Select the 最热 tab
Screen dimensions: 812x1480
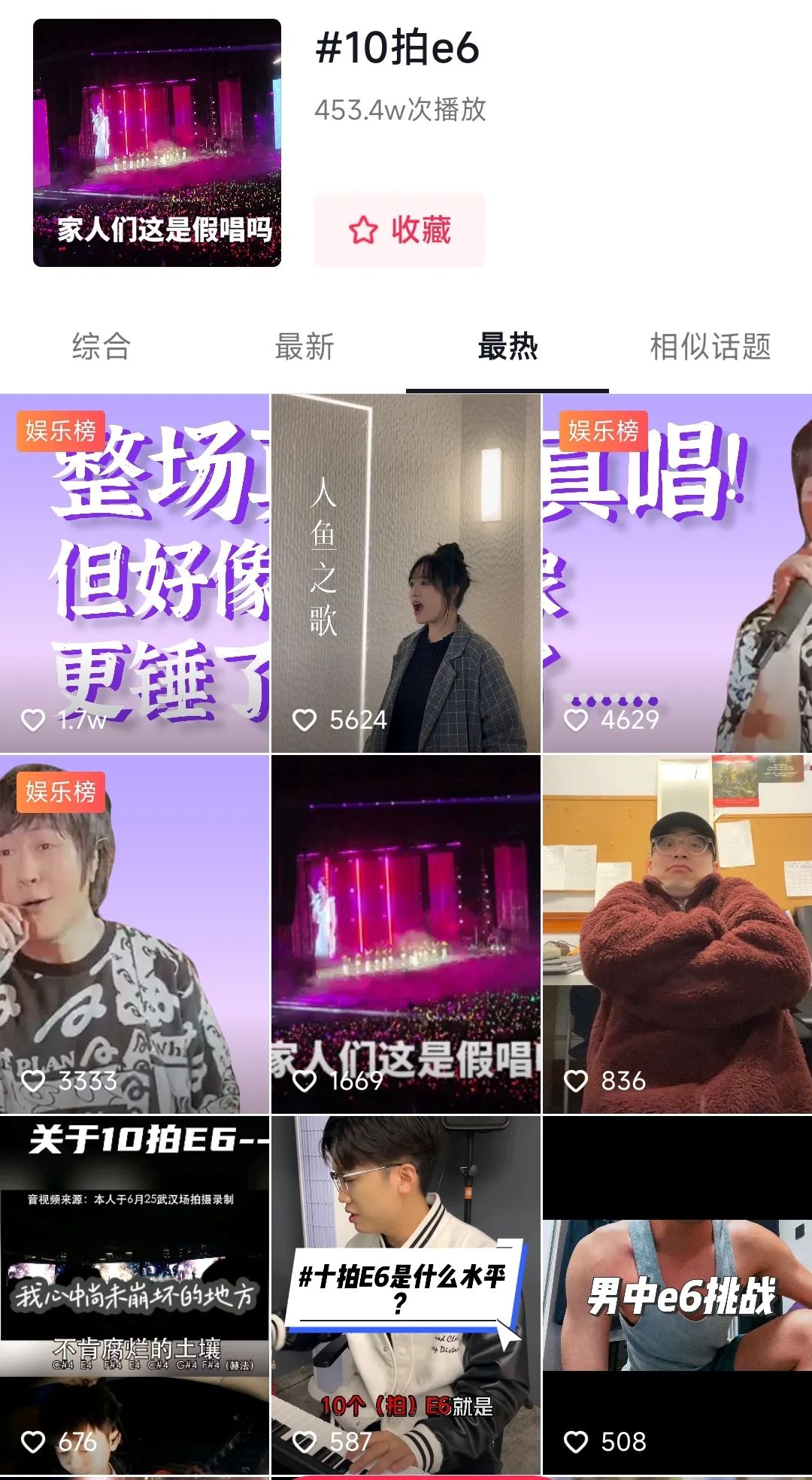507,347
